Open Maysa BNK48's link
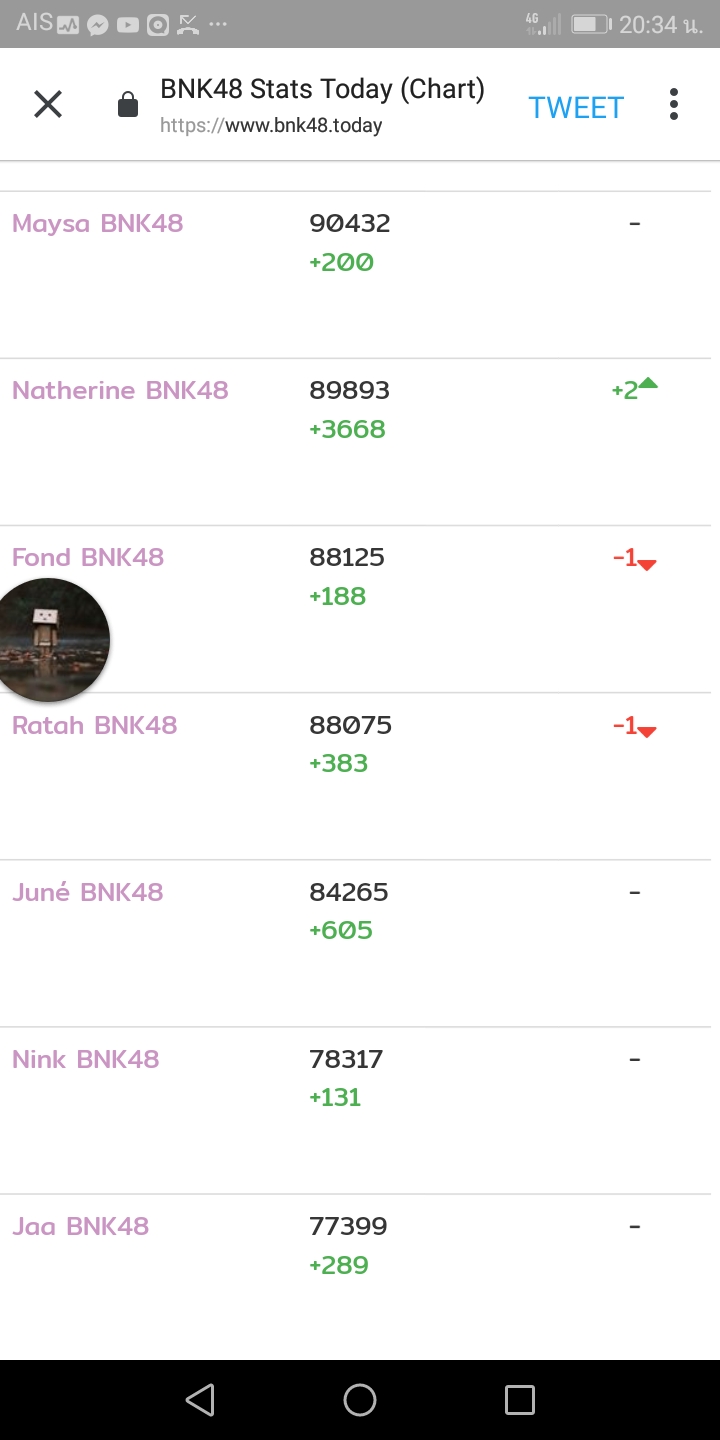 [98, 224]
